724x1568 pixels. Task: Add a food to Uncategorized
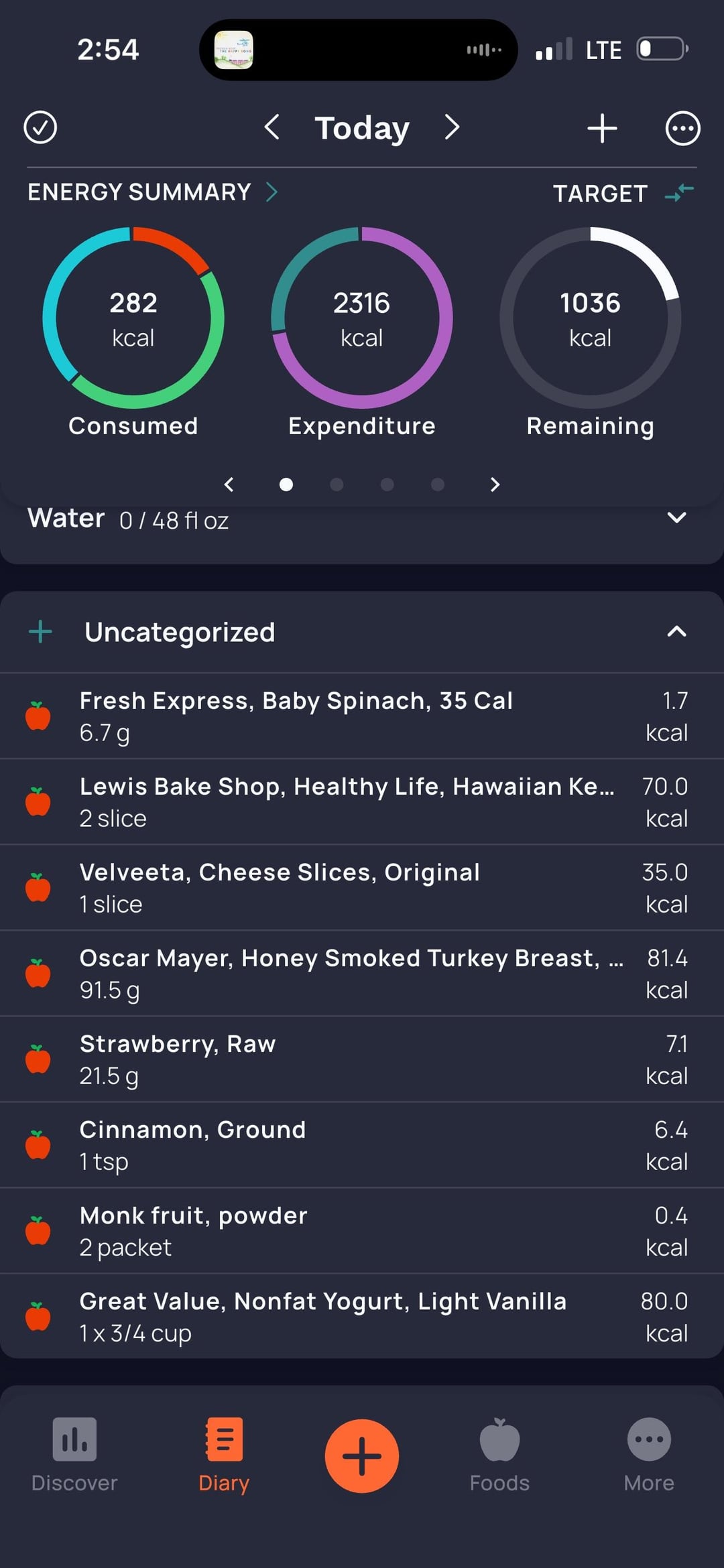(41, 631)
